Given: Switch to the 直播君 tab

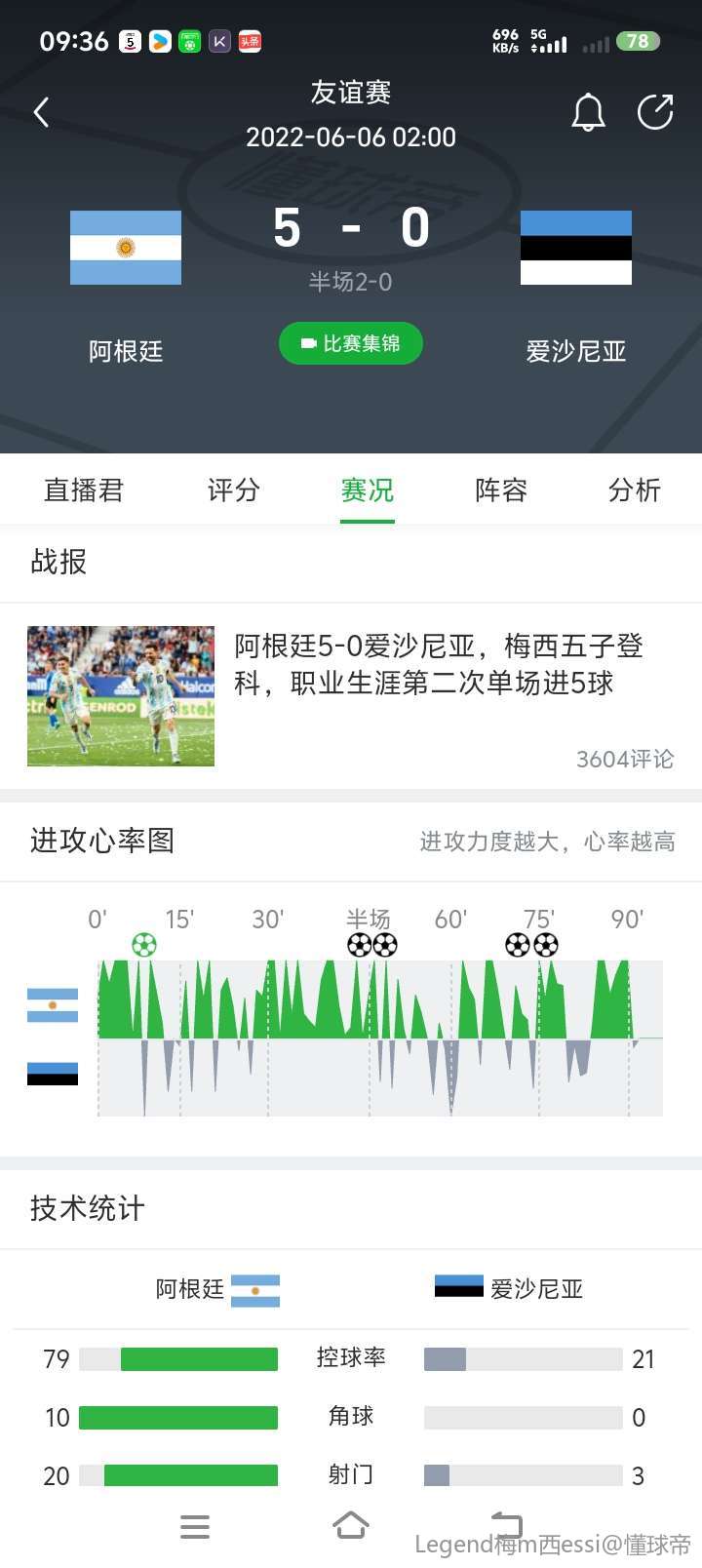Looking at the screenshot, I should pos(84,490).
